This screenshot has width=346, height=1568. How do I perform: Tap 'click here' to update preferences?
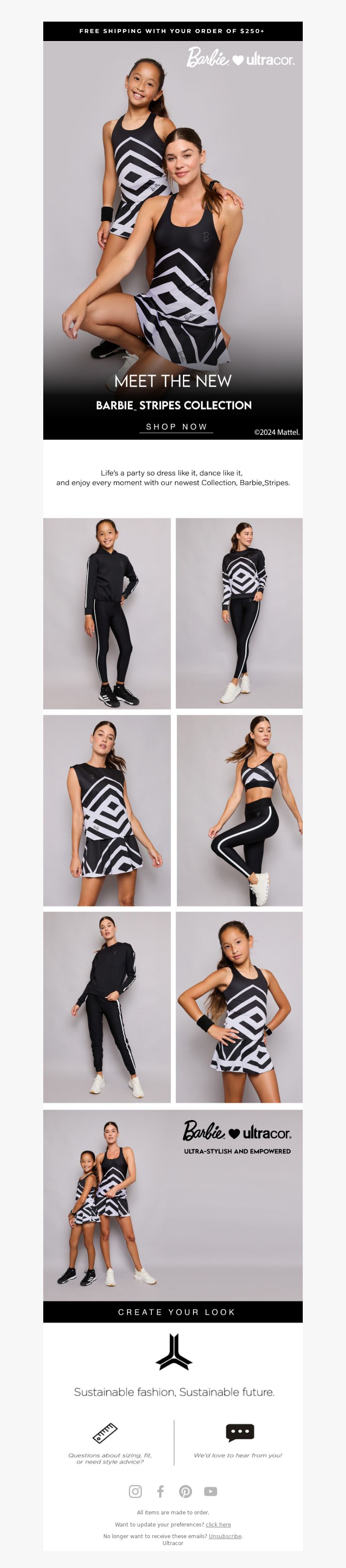[x=218, y=1524]
